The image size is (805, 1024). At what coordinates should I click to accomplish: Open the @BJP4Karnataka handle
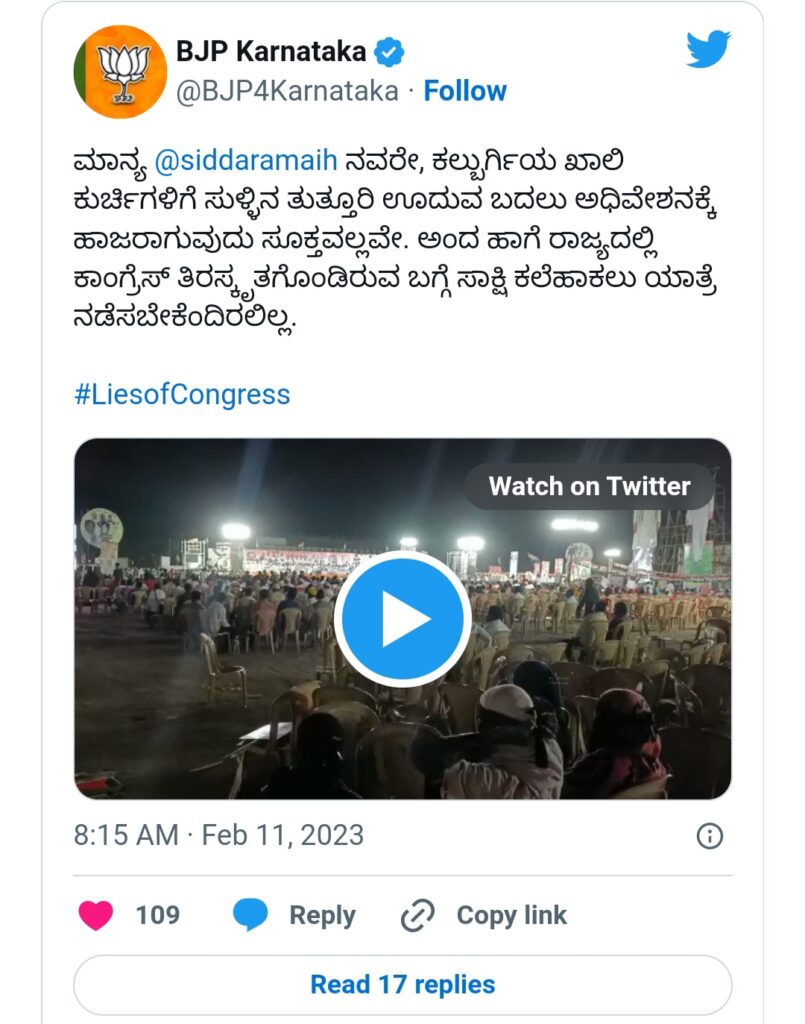click(x=286, y=91)
